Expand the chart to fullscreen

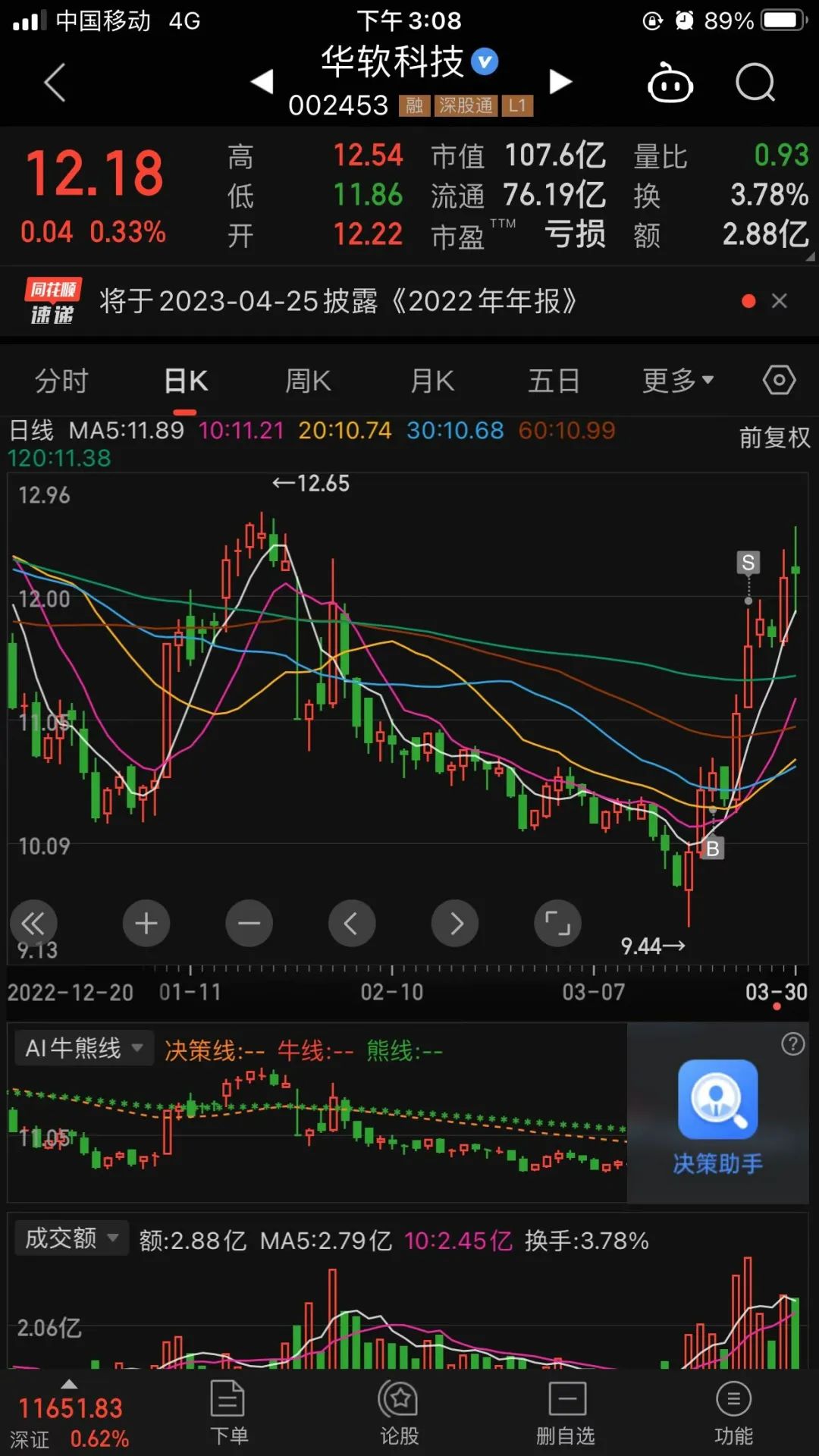pyautogui.click(x=557, y=924)
